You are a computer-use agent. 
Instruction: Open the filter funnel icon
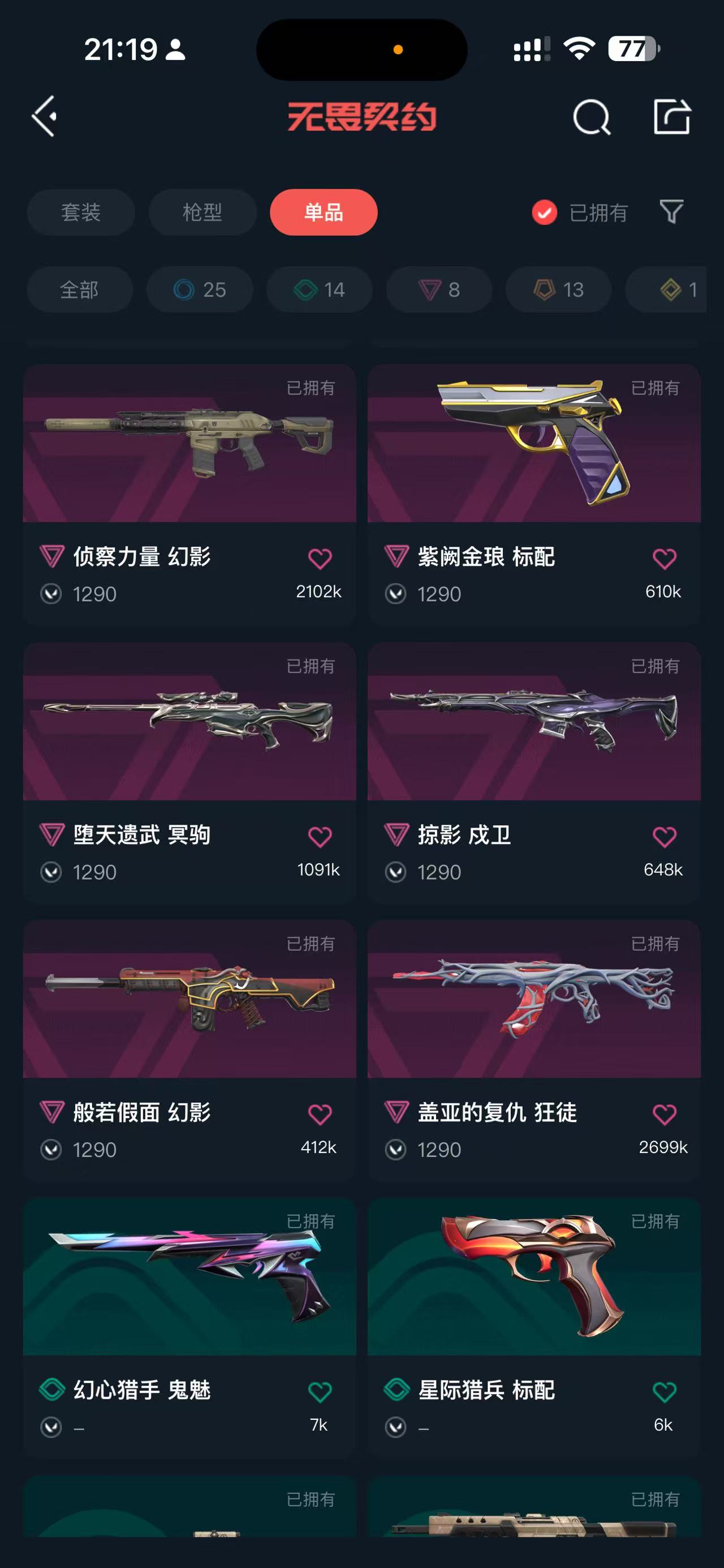click(671, 212)
